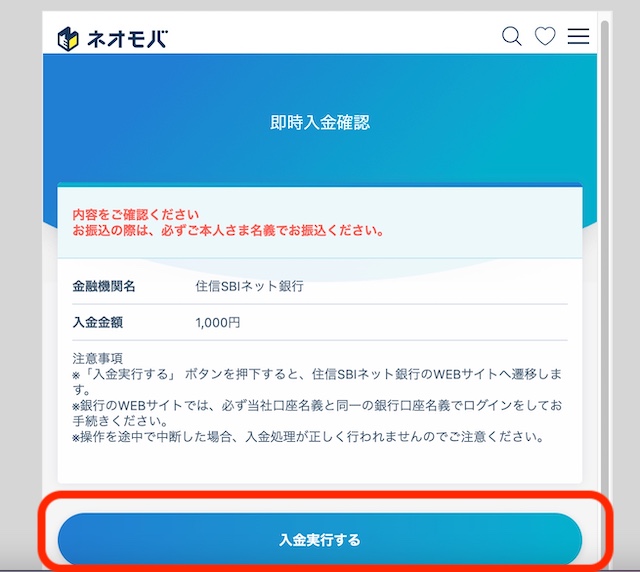The width and height of the screenshot is (640, 572).
Task: Open the hamburger menu
Action: 578,37
